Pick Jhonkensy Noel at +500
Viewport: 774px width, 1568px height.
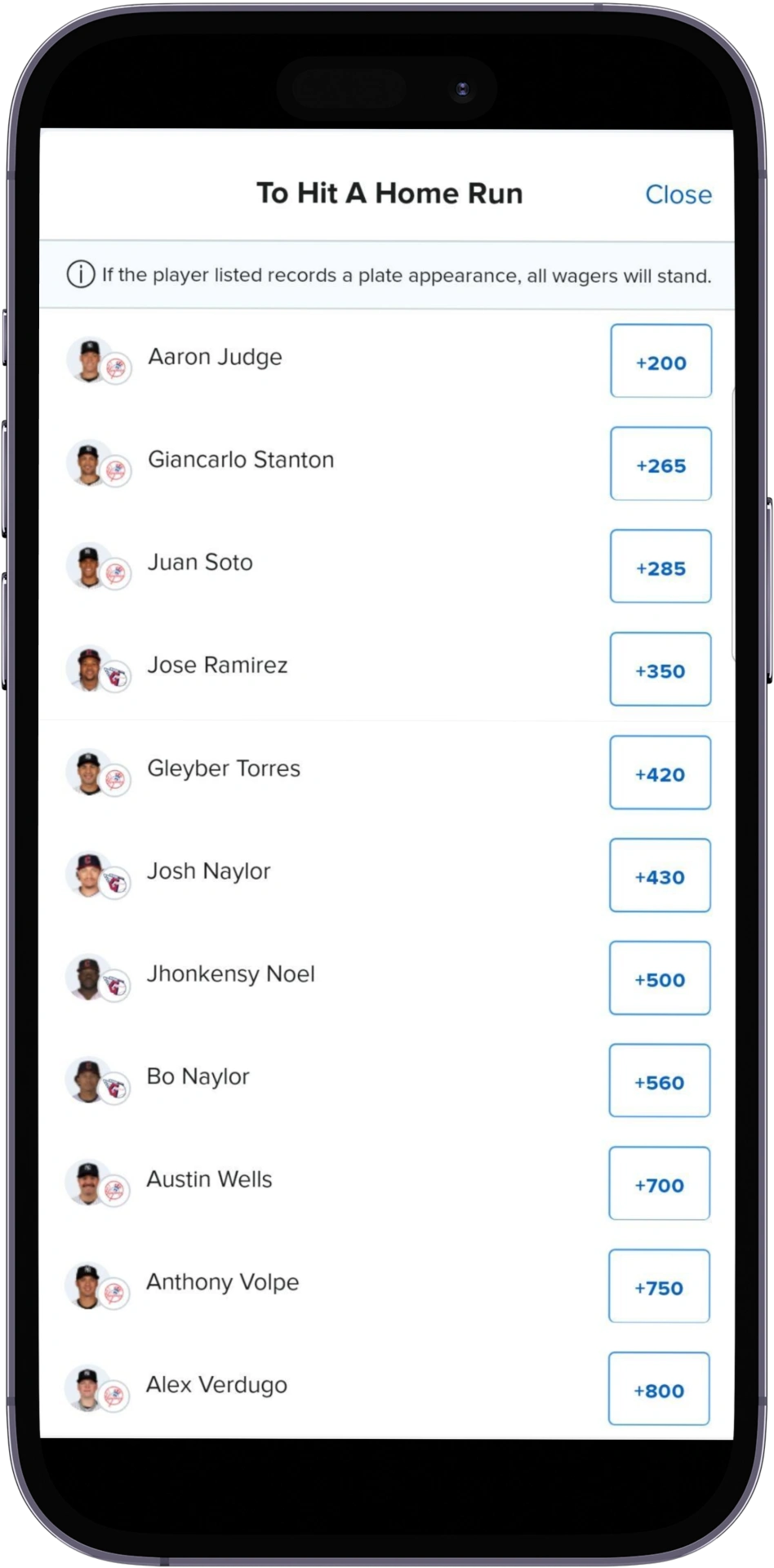pos(660,978)
